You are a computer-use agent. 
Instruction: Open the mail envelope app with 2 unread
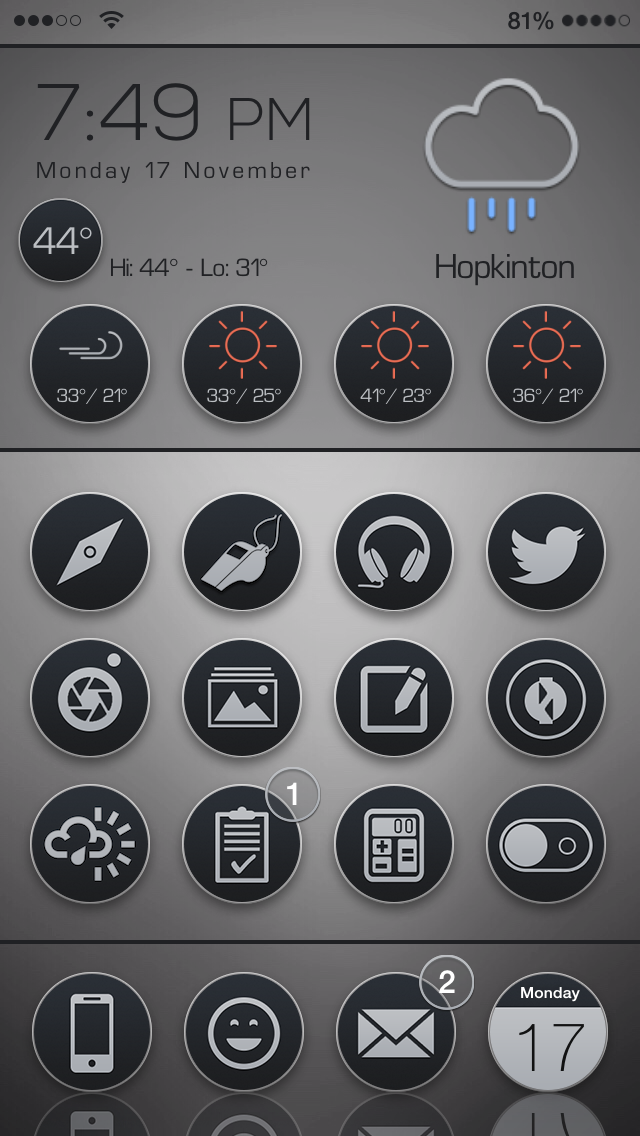pos(396,1031)
